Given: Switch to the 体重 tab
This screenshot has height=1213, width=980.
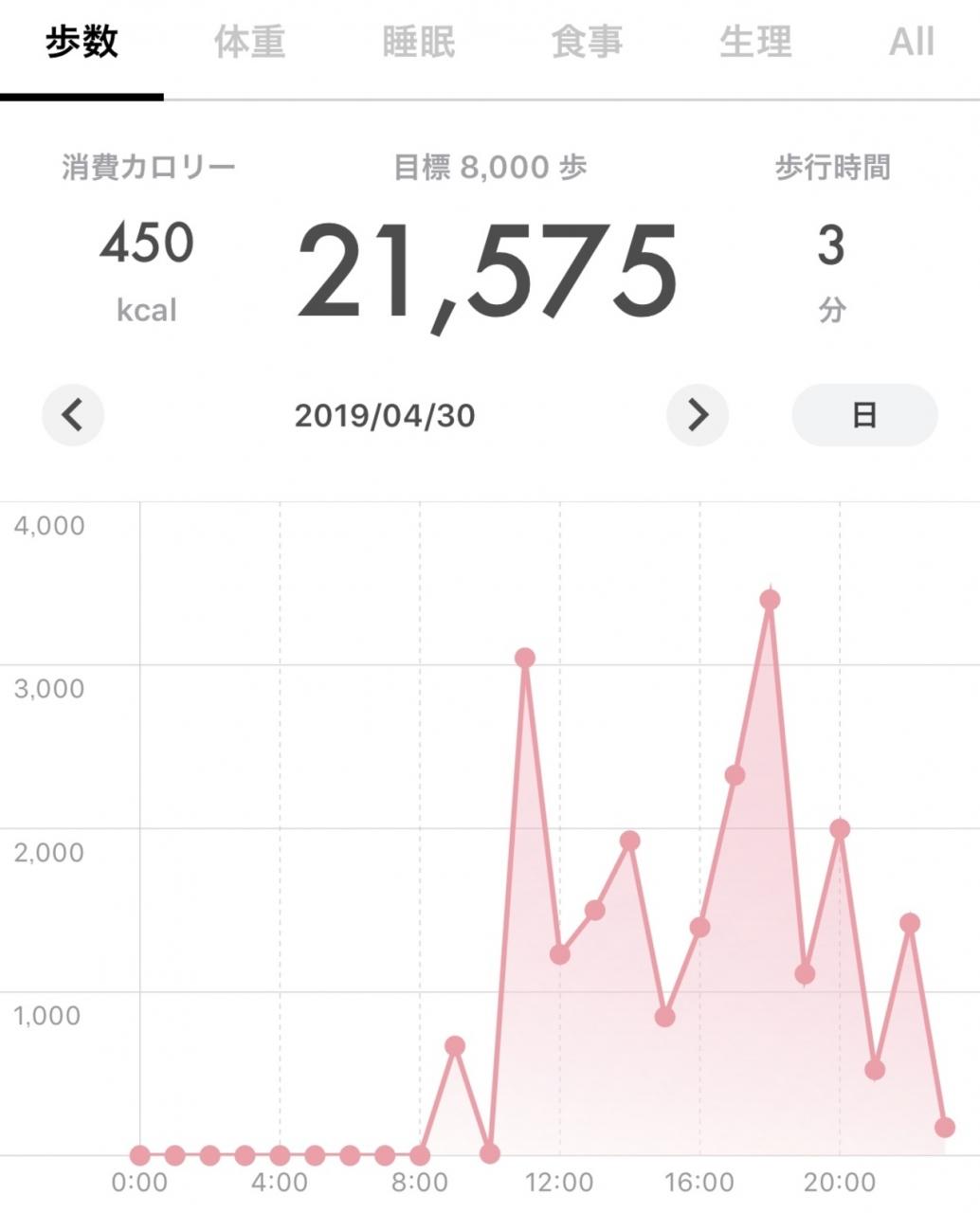Looking at the screenshot, I should coord(249,43).
